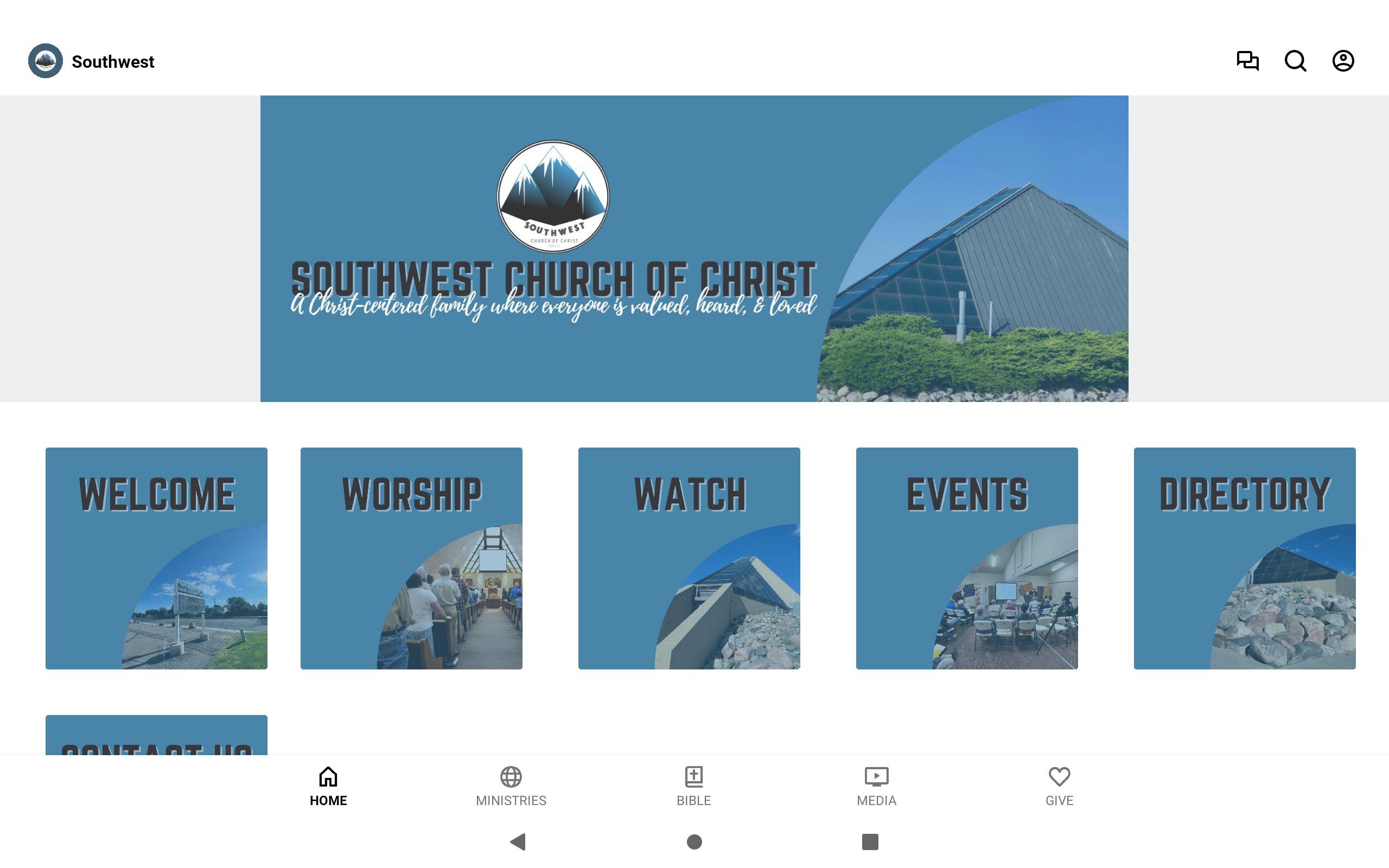
Task: Tap the Southwest Church of Christ banner
Action: coord(694,248)
